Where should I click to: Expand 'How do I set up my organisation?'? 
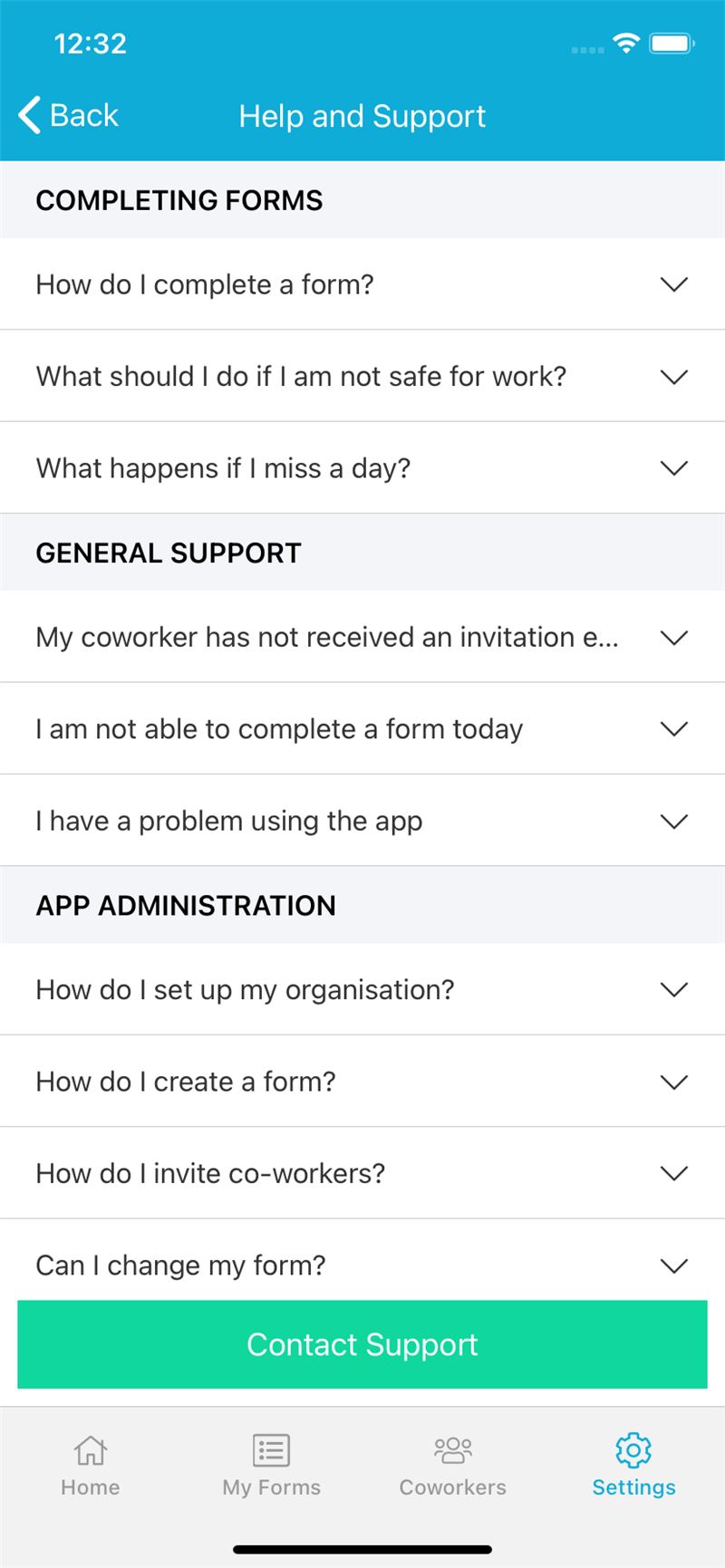tap(362, 989)
